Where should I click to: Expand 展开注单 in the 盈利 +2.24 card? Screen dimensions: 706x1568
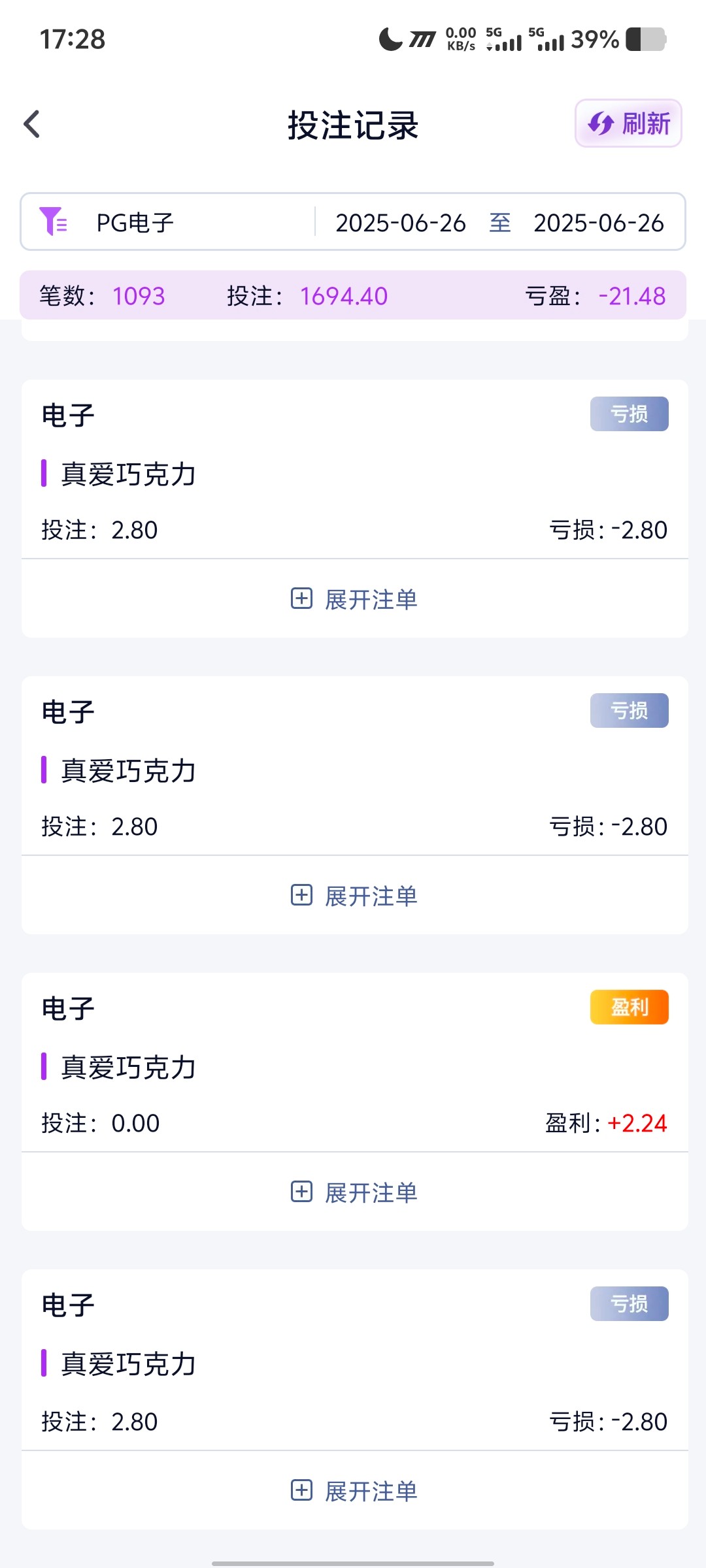tap(354, 1192)
